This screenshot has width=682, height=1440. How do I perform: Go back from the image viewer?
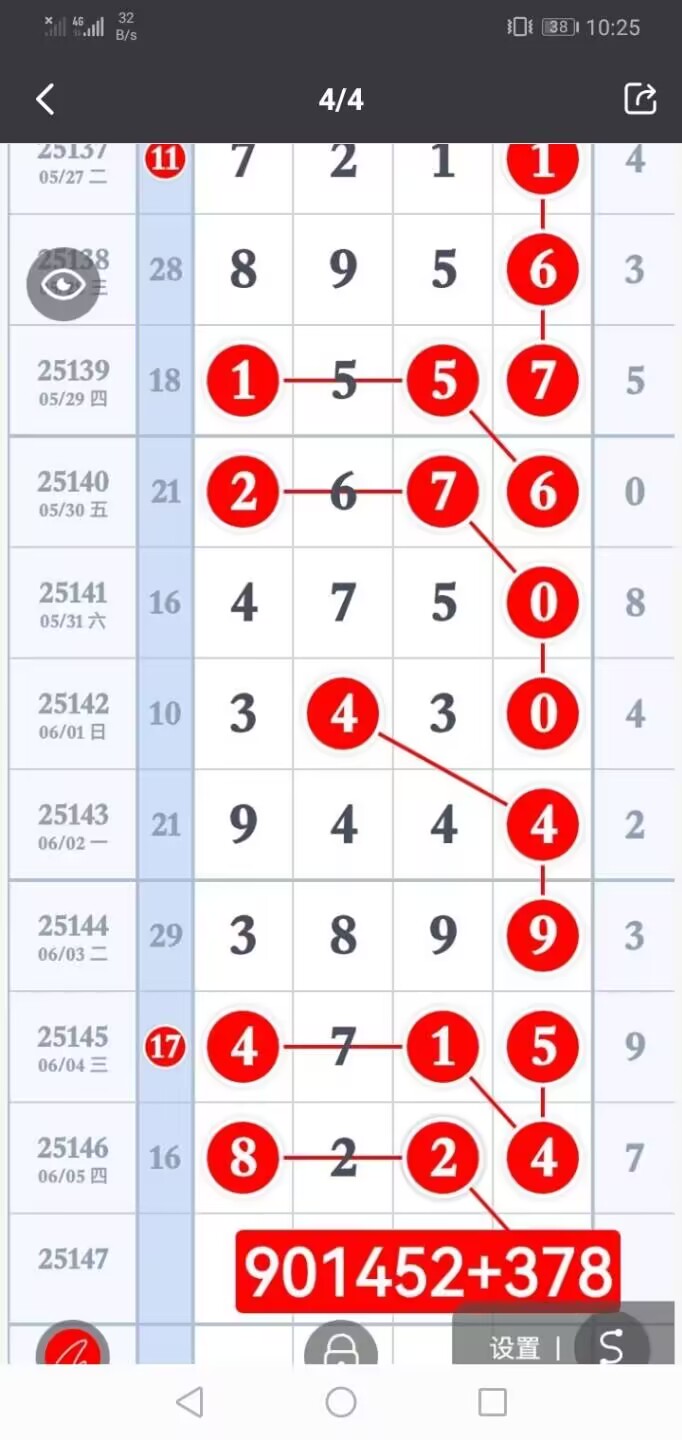[x=45, y=99]
